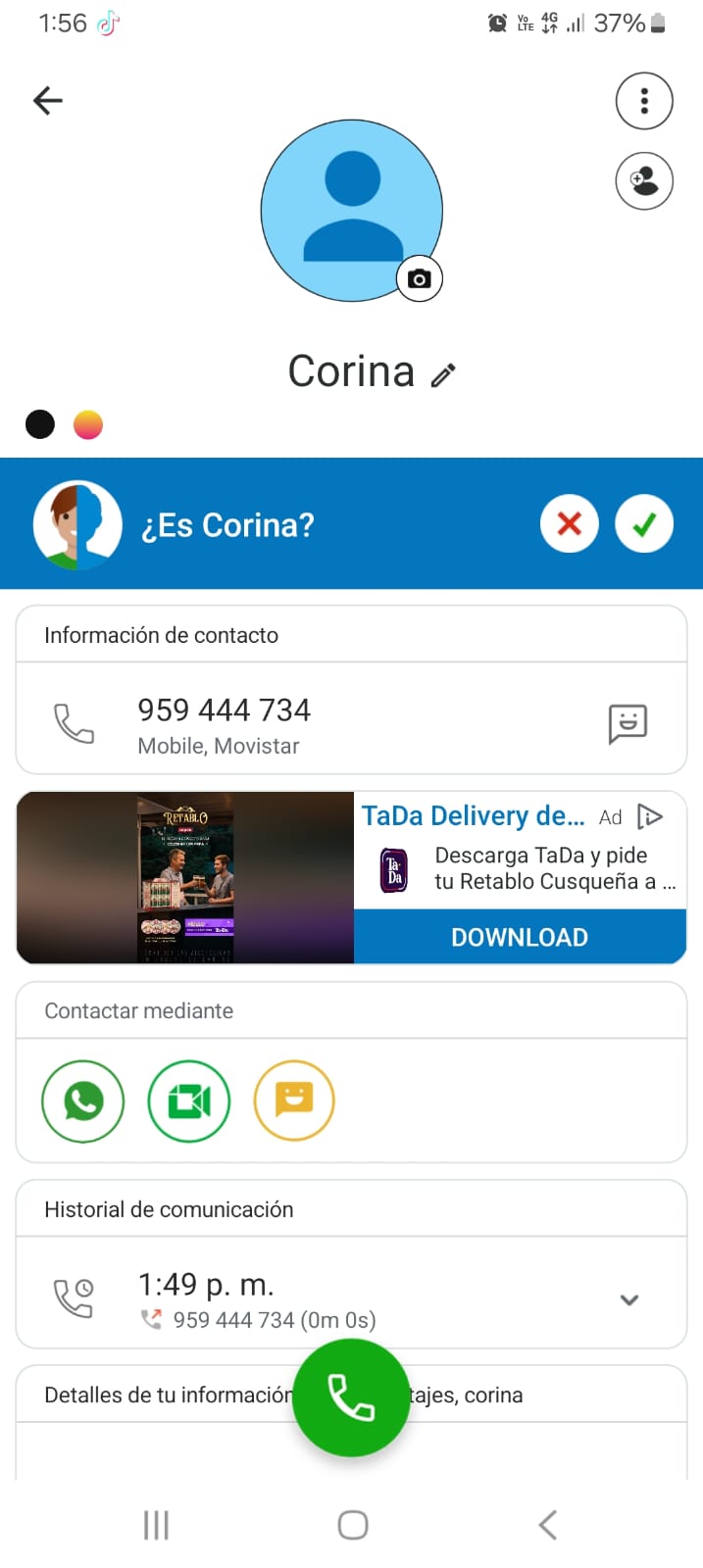Tap the system back button
The width and height of the screenshot is (703, 1568).
point(547,1525)
